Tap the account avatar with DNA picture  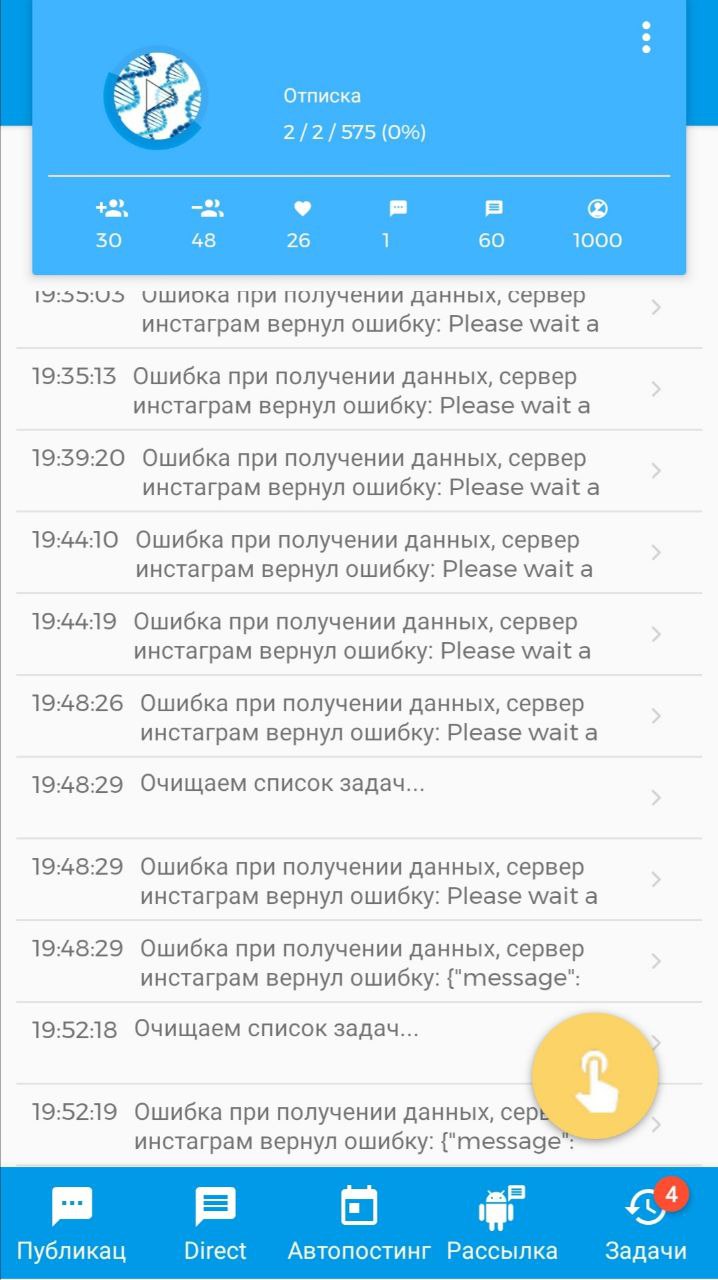pos(155,98)
